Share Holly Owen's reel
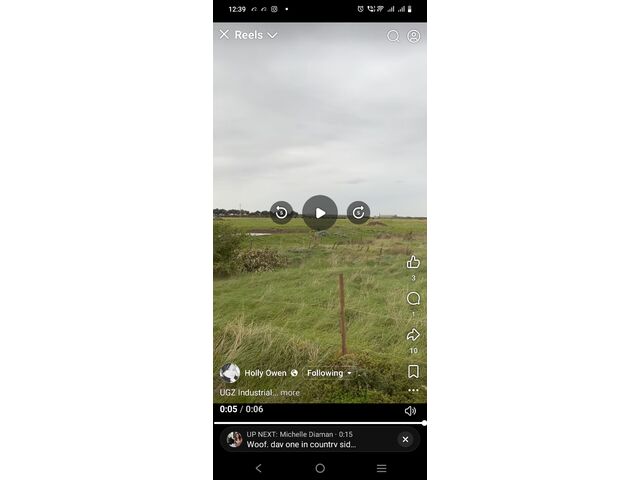Image resolution: width=640 pixels, height=480 pixels. [x=413, y=335]
